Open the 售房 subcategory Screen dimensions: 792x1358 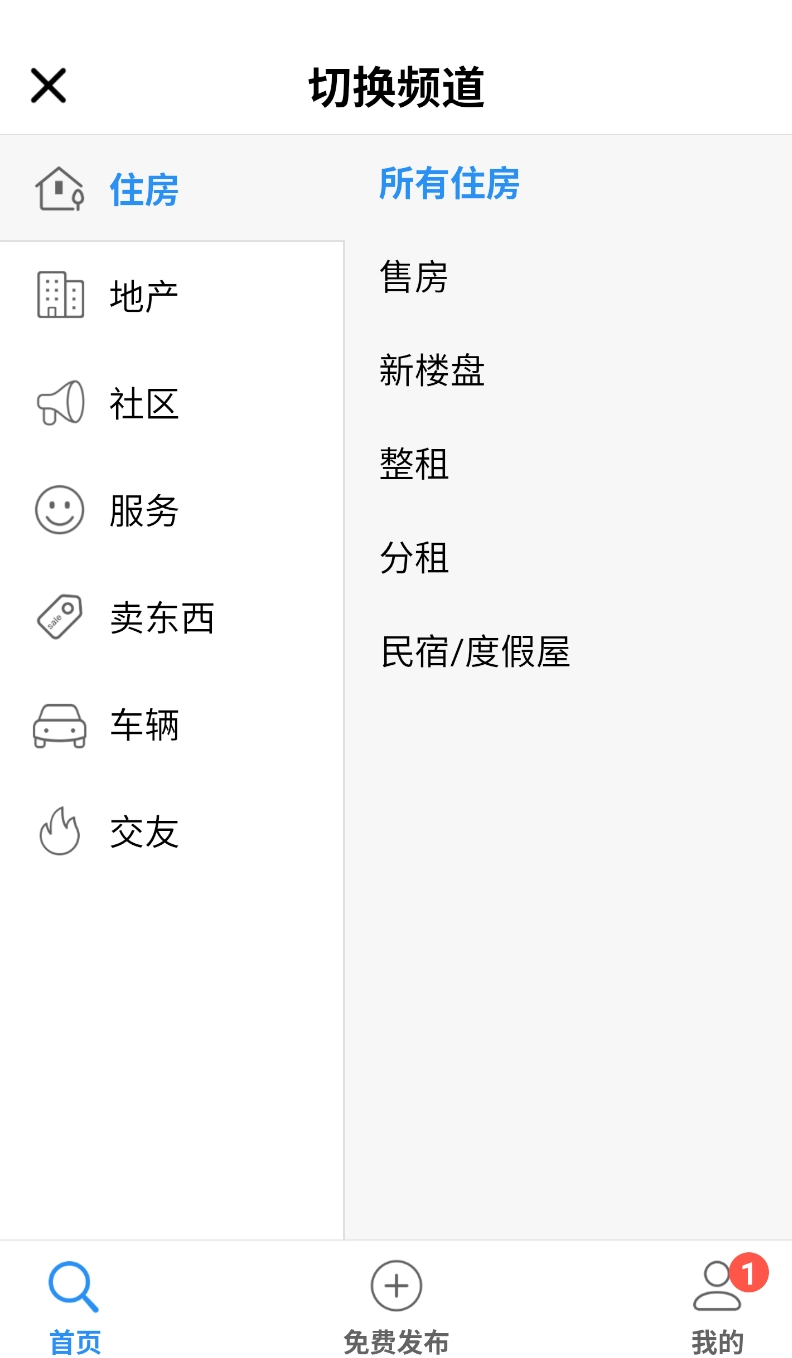[x=414, y=277]
